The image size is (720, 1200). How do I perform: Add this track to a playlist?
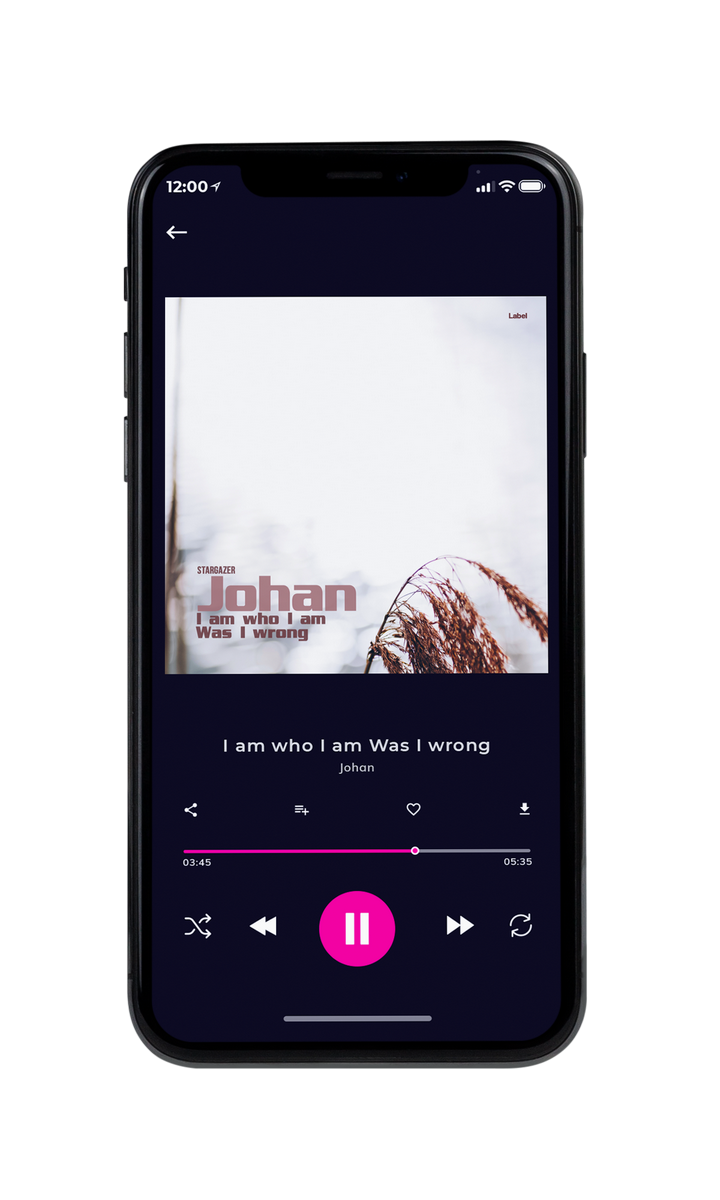[x=301, y=810]
